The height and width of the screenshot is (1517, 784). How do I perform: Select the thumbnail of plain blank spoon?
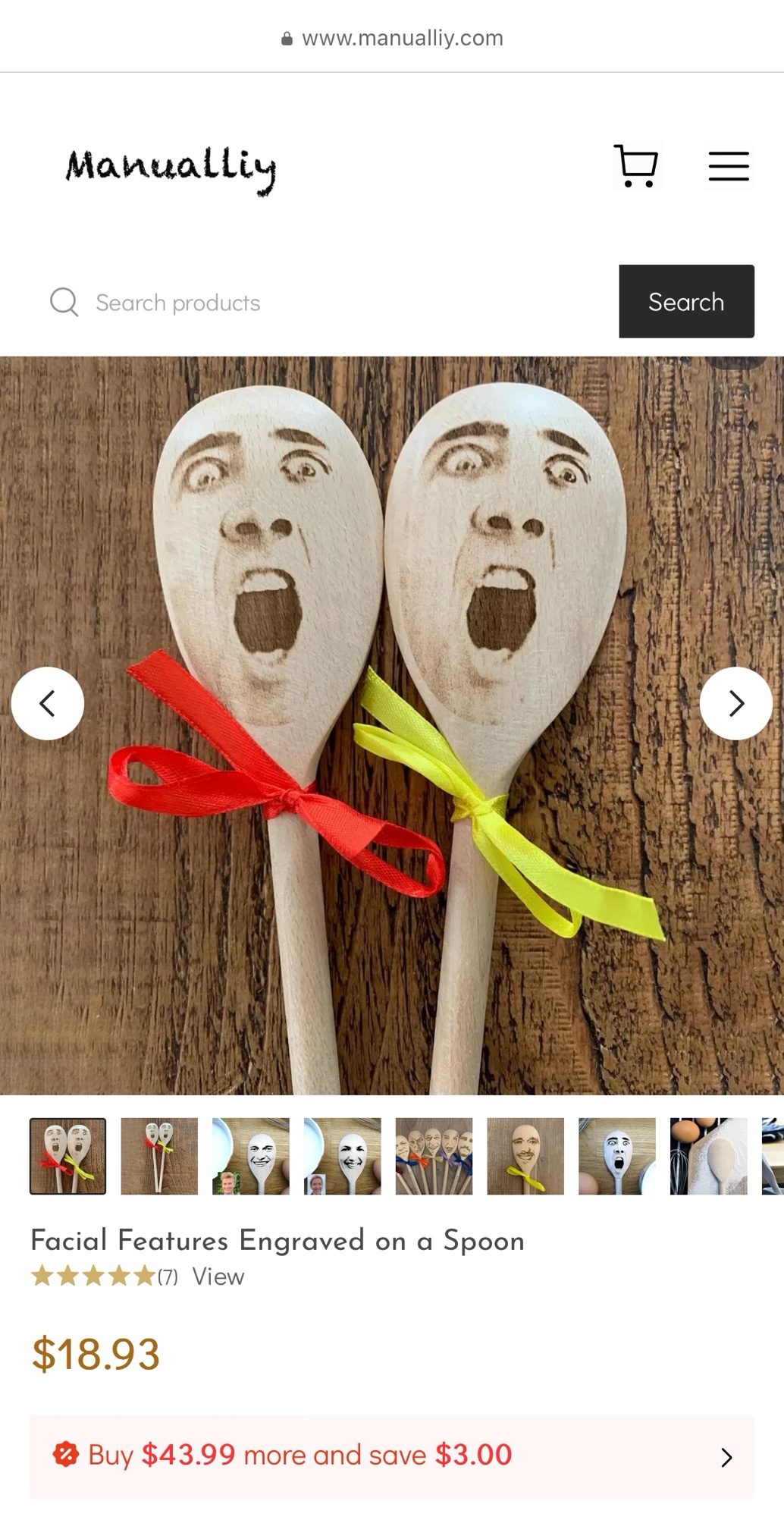(708, 1156)
